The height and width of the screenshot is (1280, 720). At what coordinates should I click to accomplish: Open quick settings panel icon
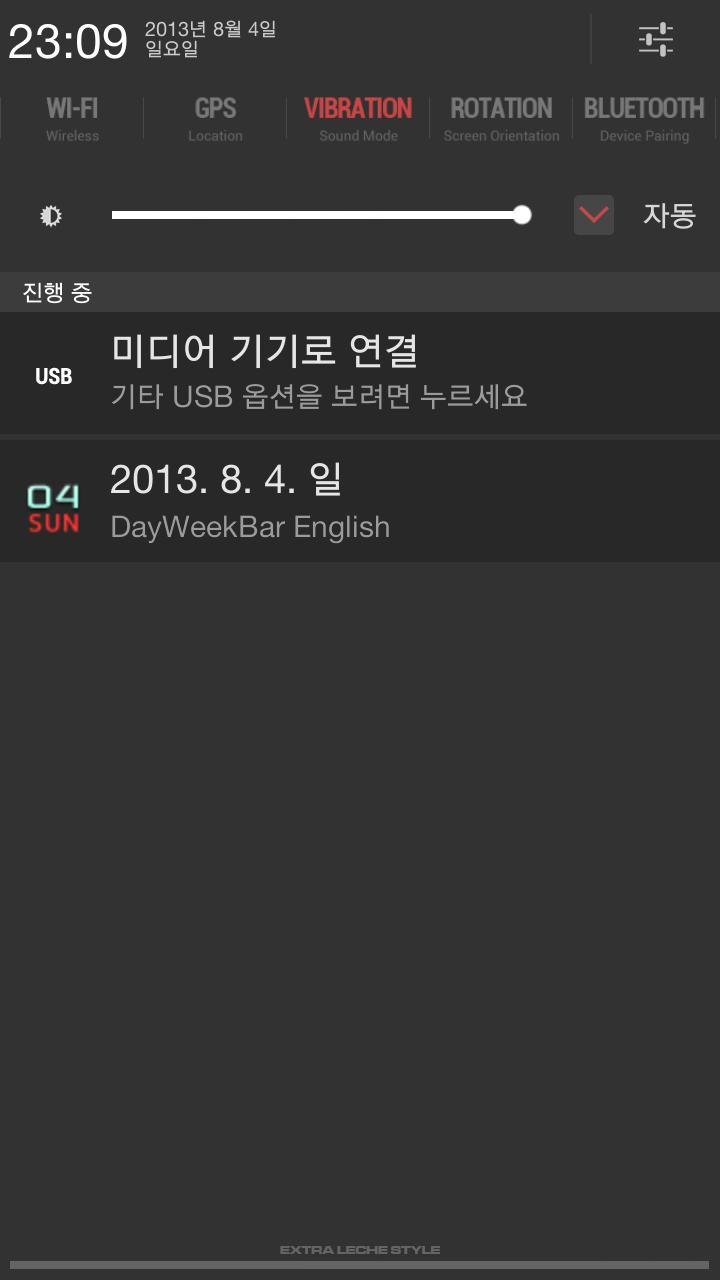(x=656, y=40)
